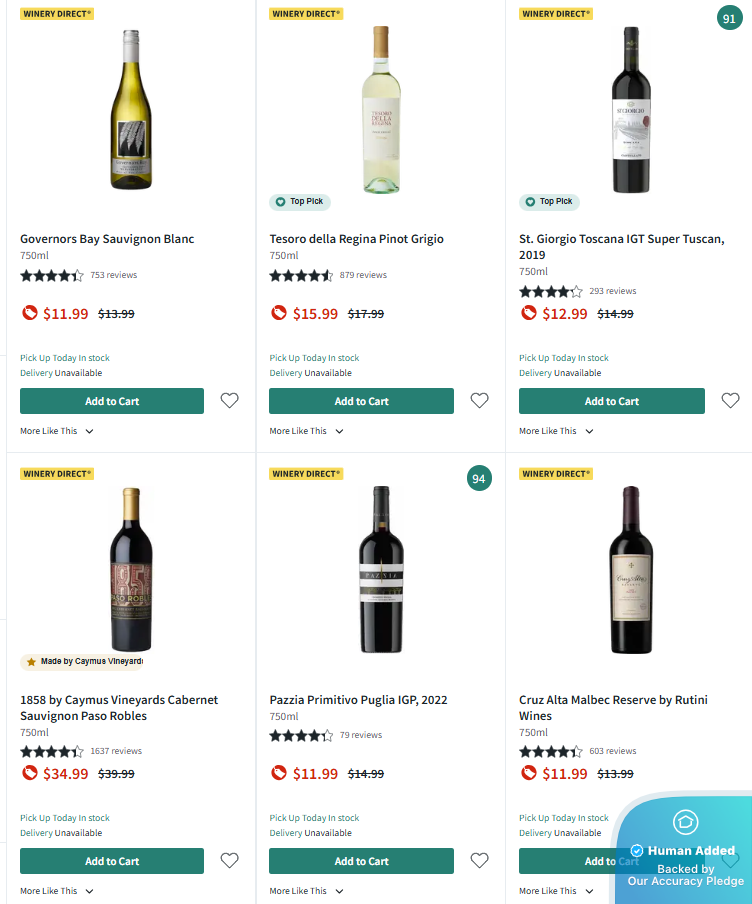Add Pazzia Primitivo Puglia to cart
This screenshot has height=904, width=752.
tap(361, 860)
